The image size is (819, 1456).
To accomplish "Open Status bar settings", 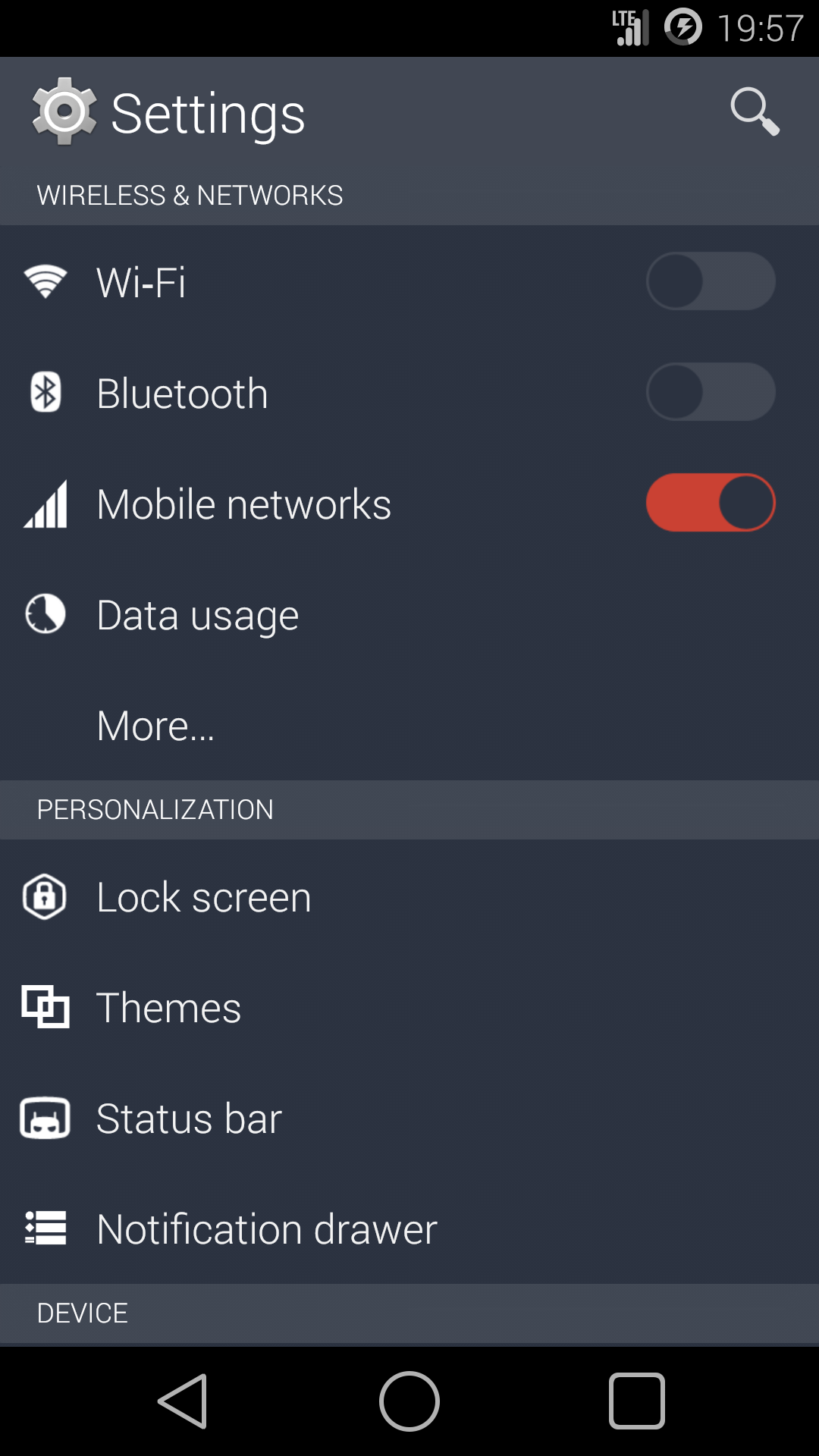I will [303, 1119].
